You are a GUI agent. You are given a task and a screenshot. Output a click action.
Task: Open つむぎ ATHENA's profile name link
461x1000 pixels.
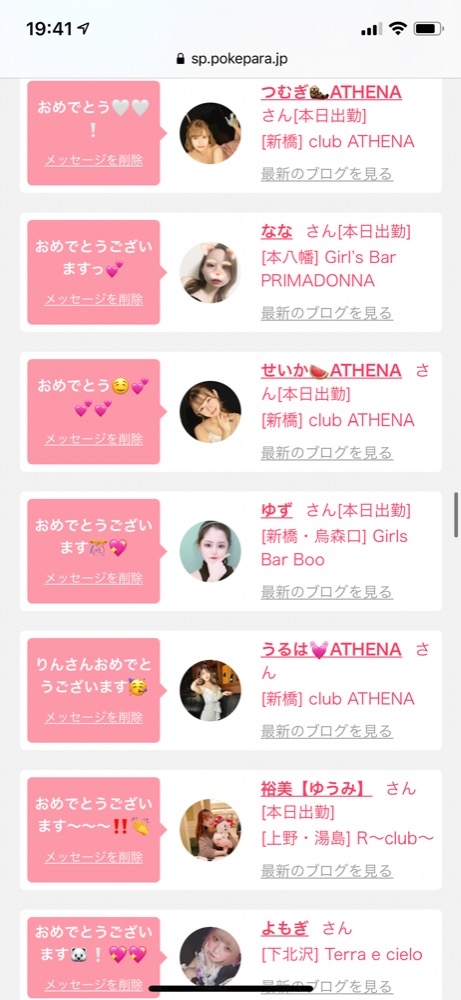click(x=331, y=92)
